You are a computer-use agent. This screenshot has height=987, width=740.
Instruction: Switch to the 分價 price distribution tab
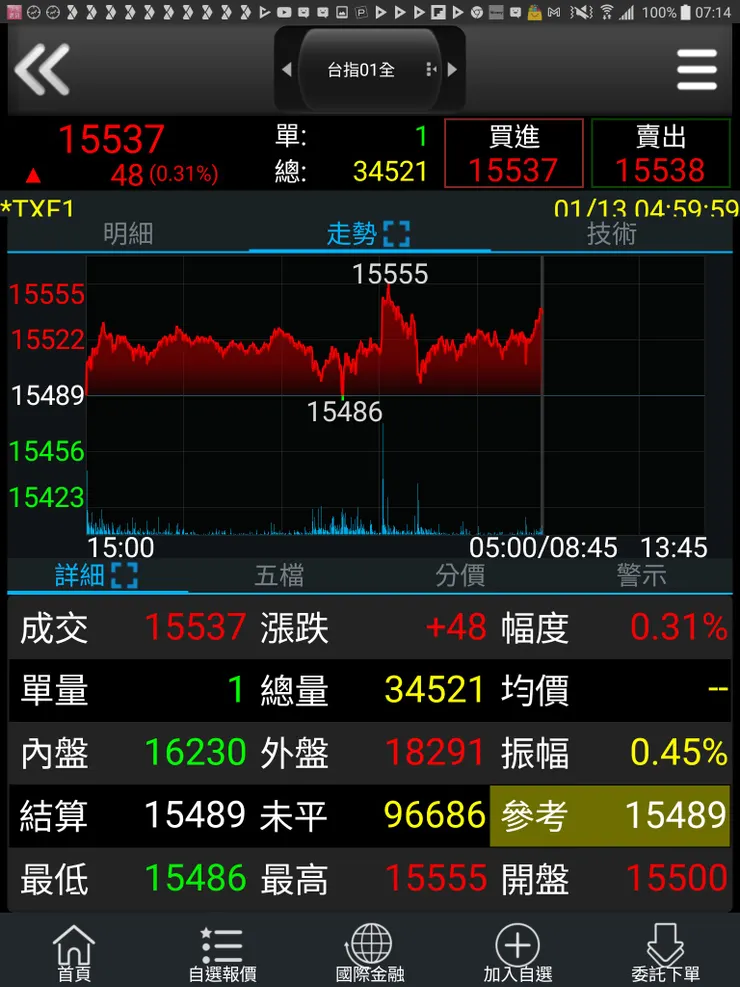461,575
